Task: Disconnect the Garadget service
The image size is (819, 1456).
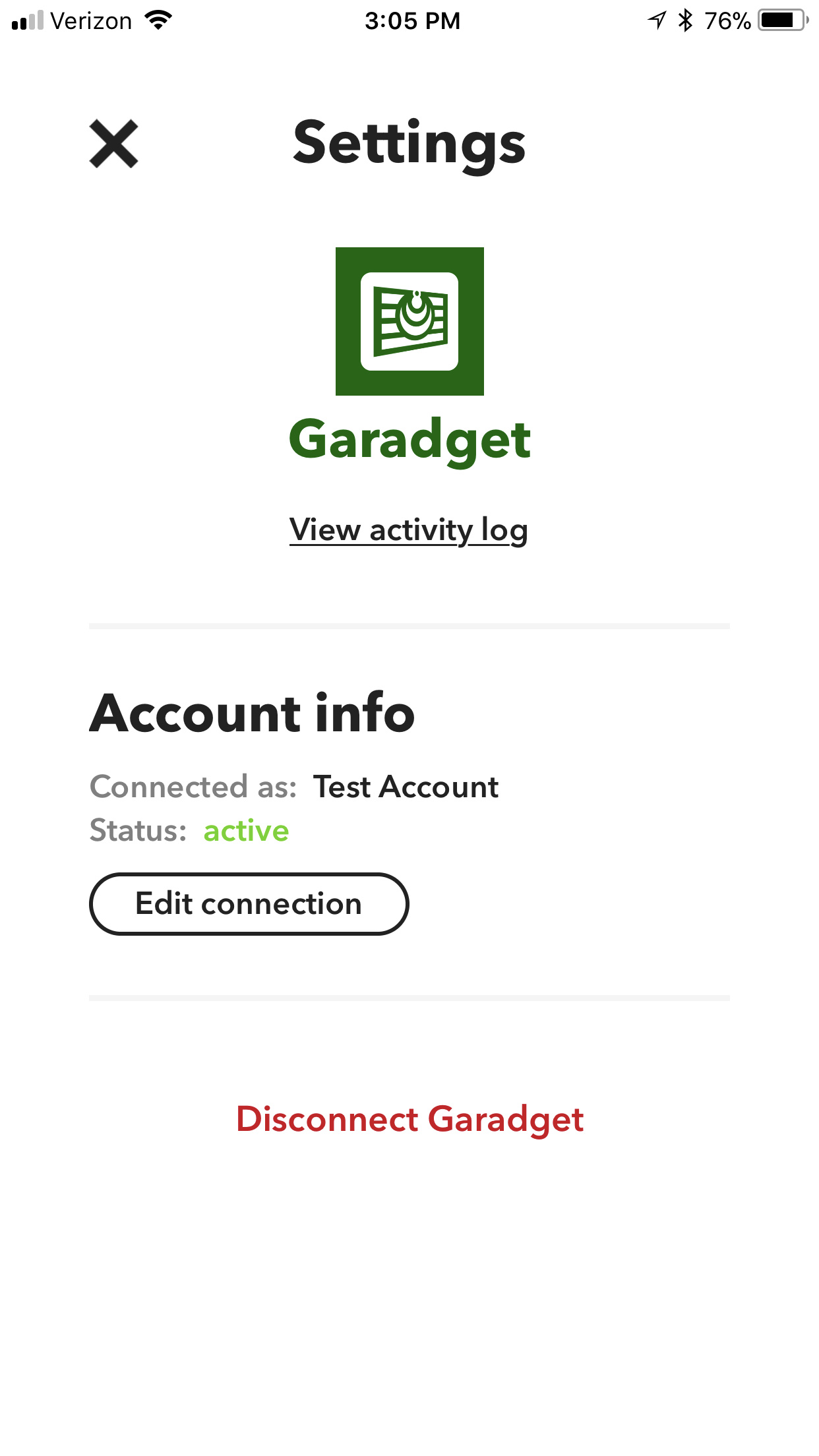Action: coord(409,1119)
